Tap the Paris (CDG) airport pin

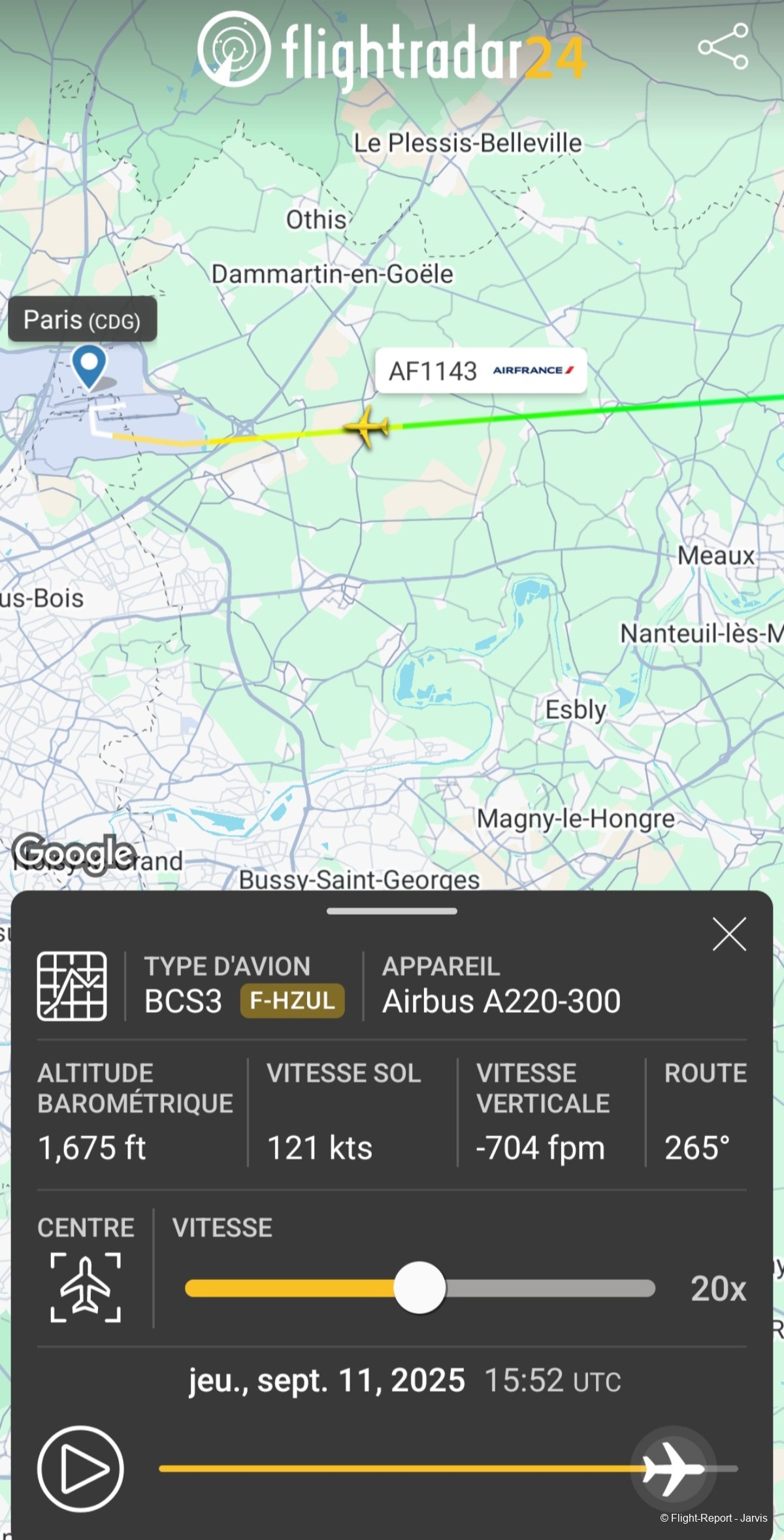[x=89, y=366]
